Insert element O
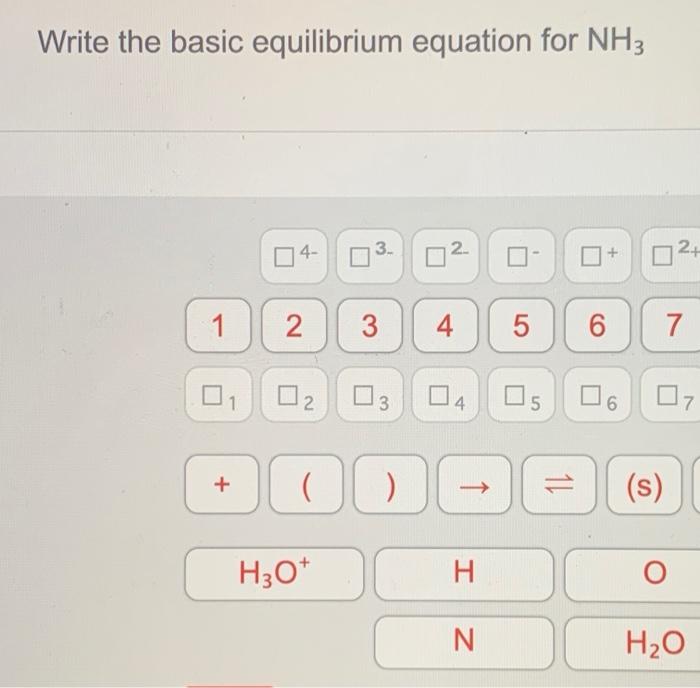This screenshot has height=688, width=700. 656,573
